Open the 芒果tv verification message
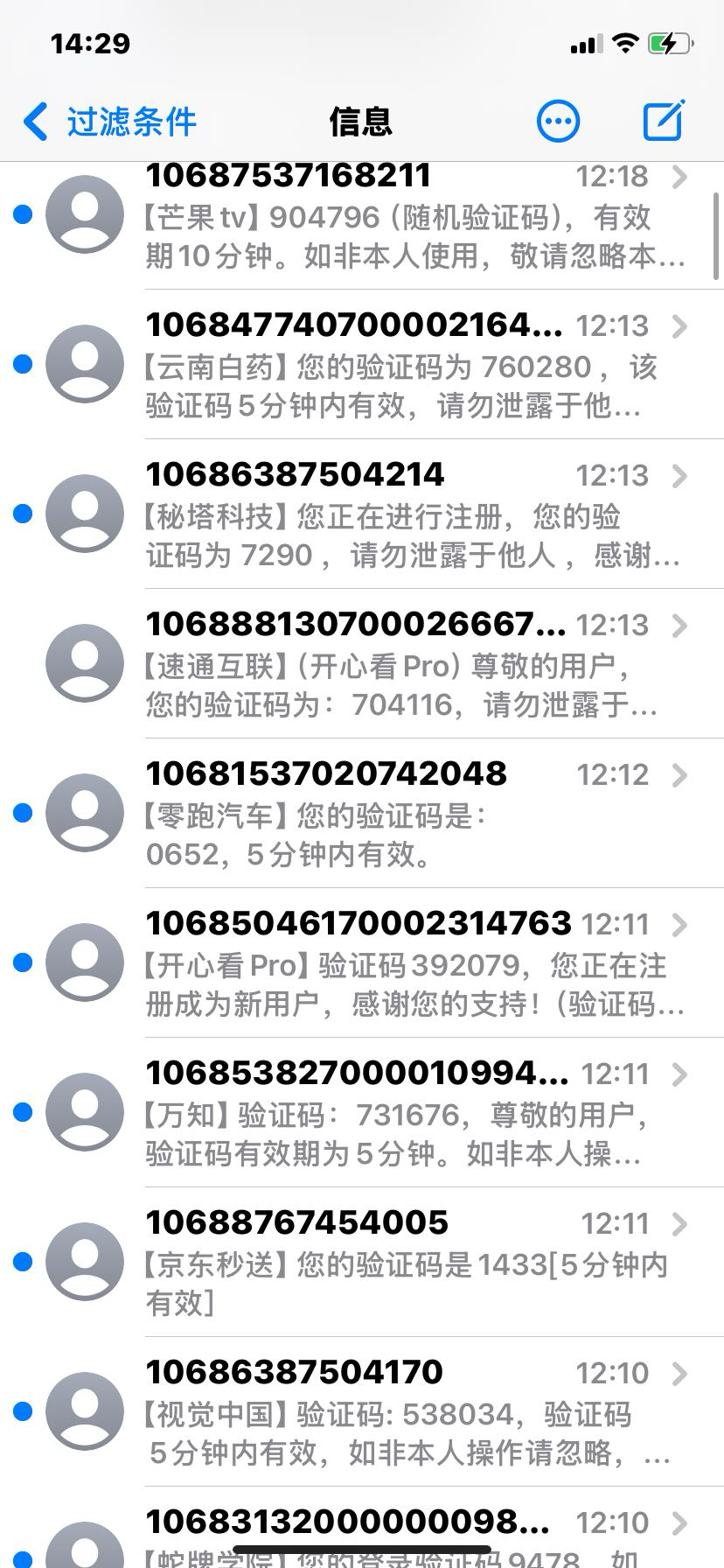The height and width of the screenshot is (1568, 724). (411, 217)
